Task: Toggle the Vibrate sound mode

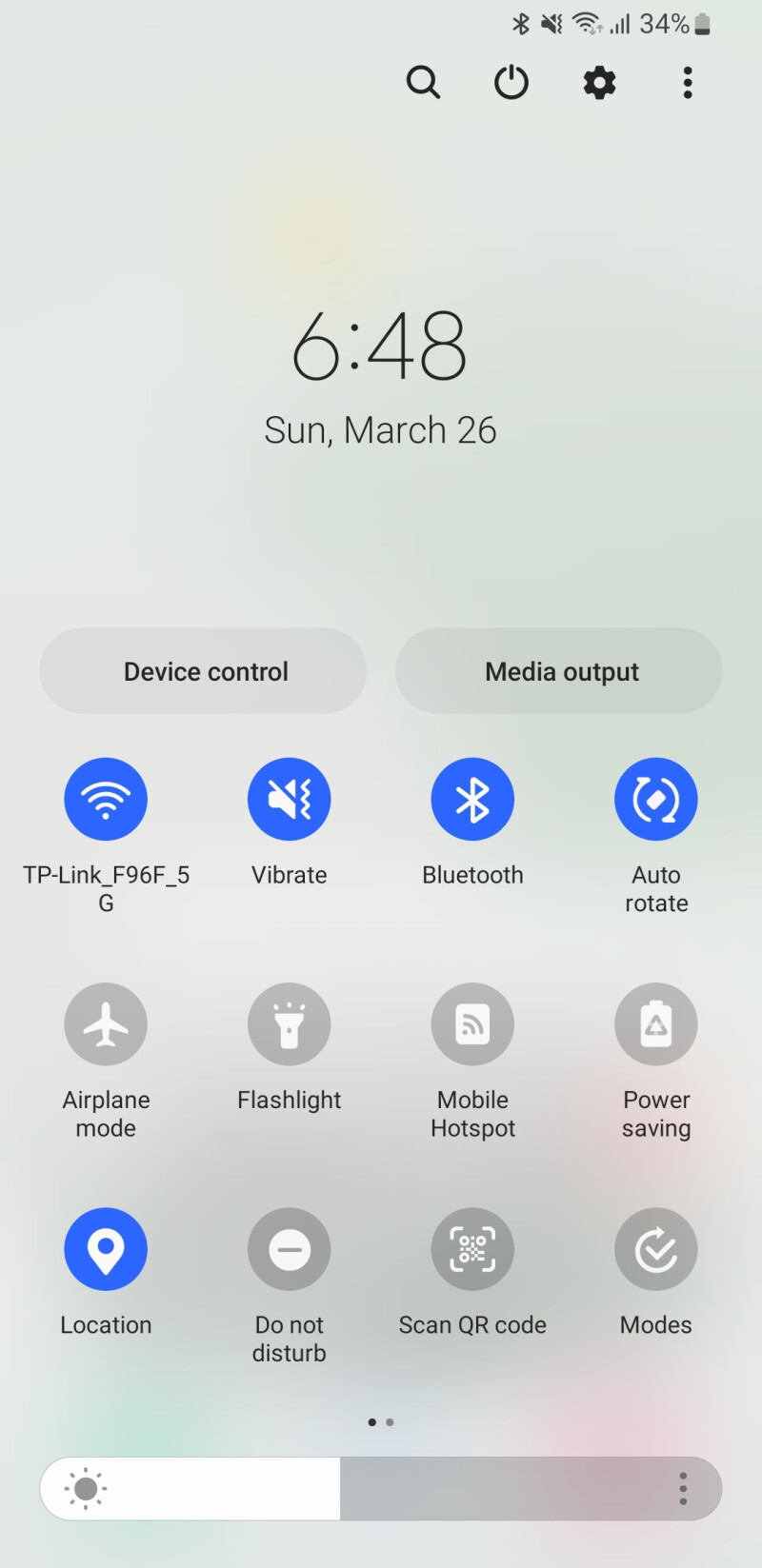Action: (290, 799)
